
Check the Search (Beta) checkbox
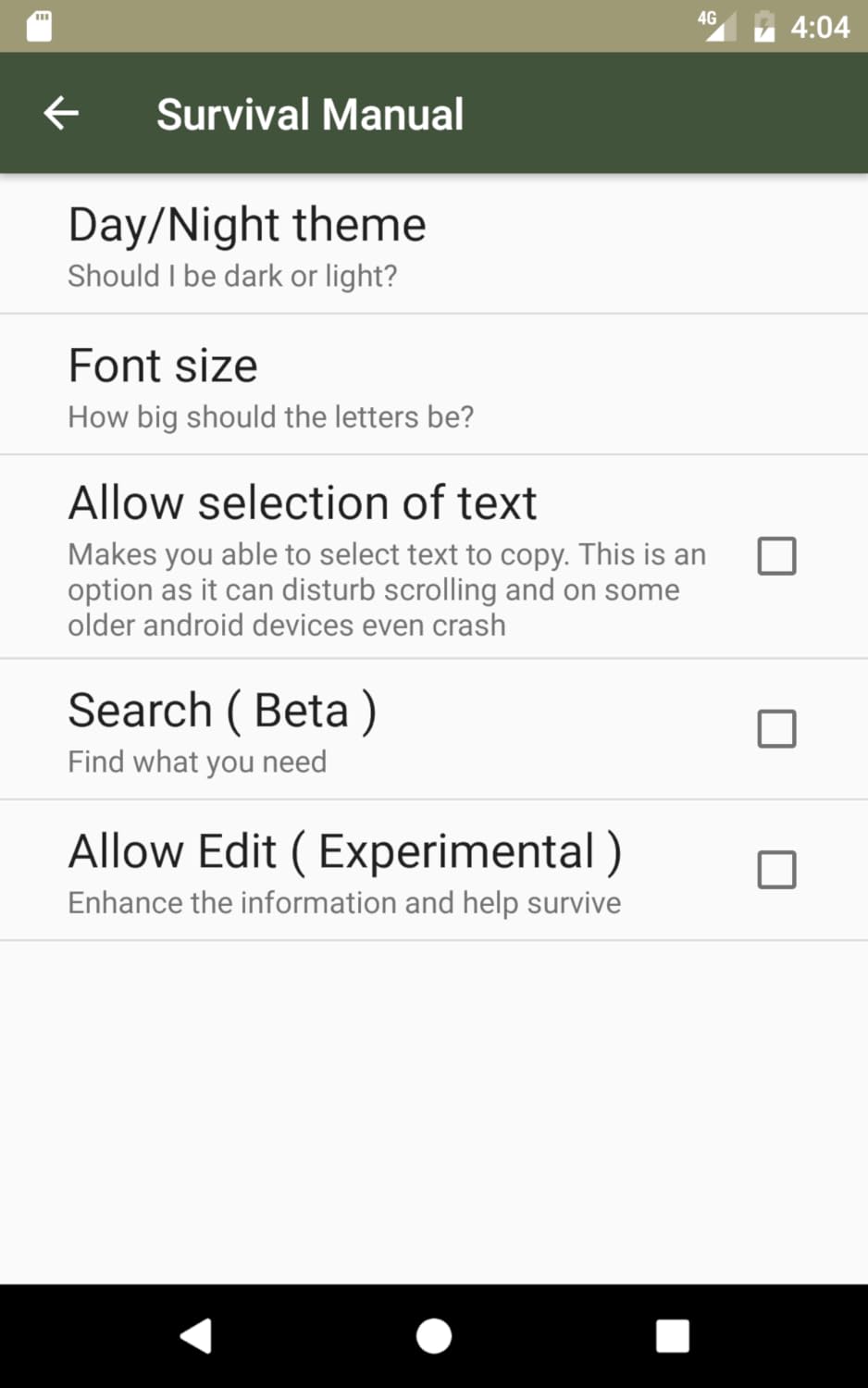point(775,729)
